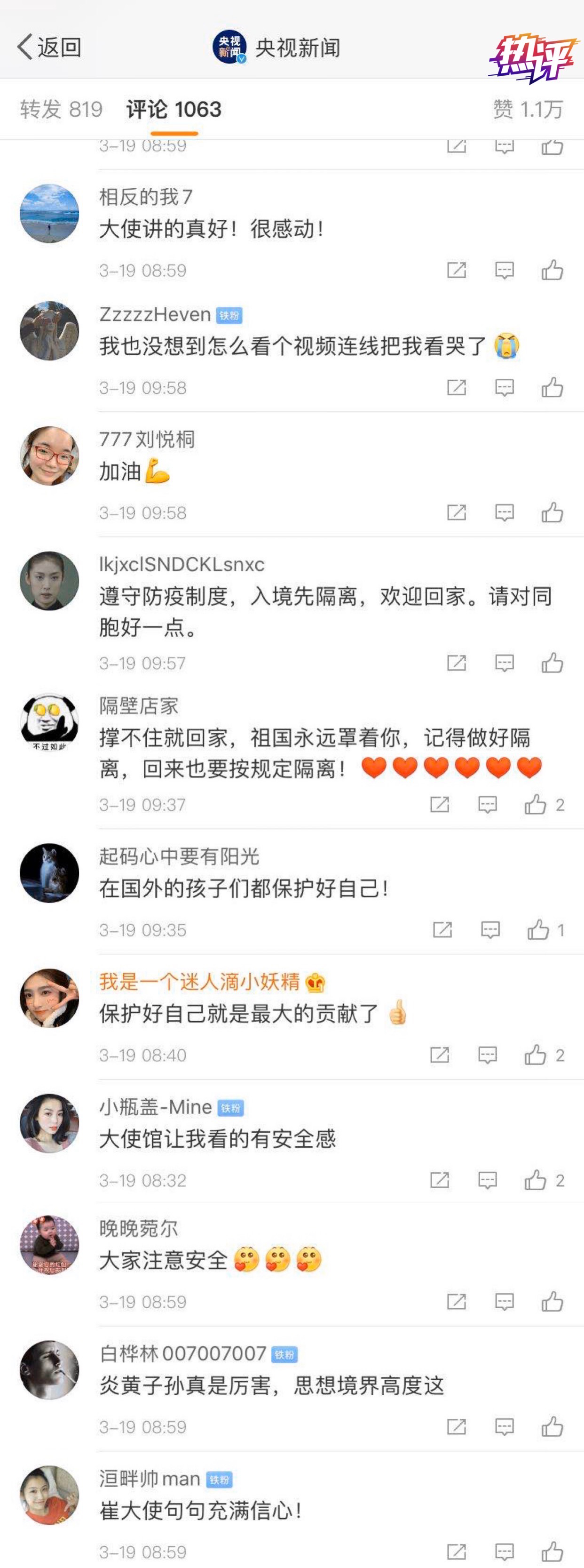Reply to 起码心中要有阳光's comment
Viewport: 584px width, 1568px height.
490,930
